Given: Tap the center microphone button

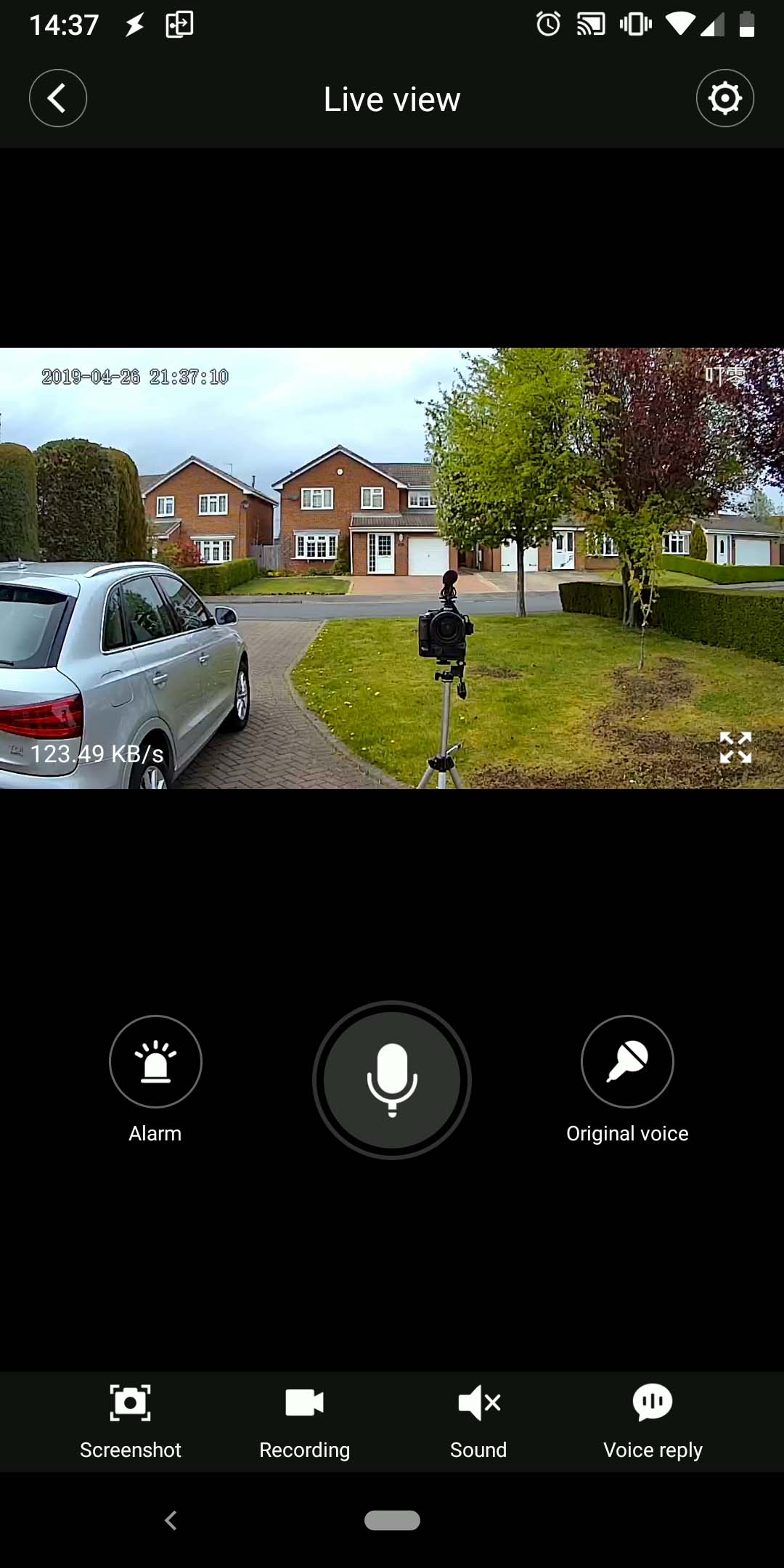Looking at the screenshot, I should [392, 1080].
